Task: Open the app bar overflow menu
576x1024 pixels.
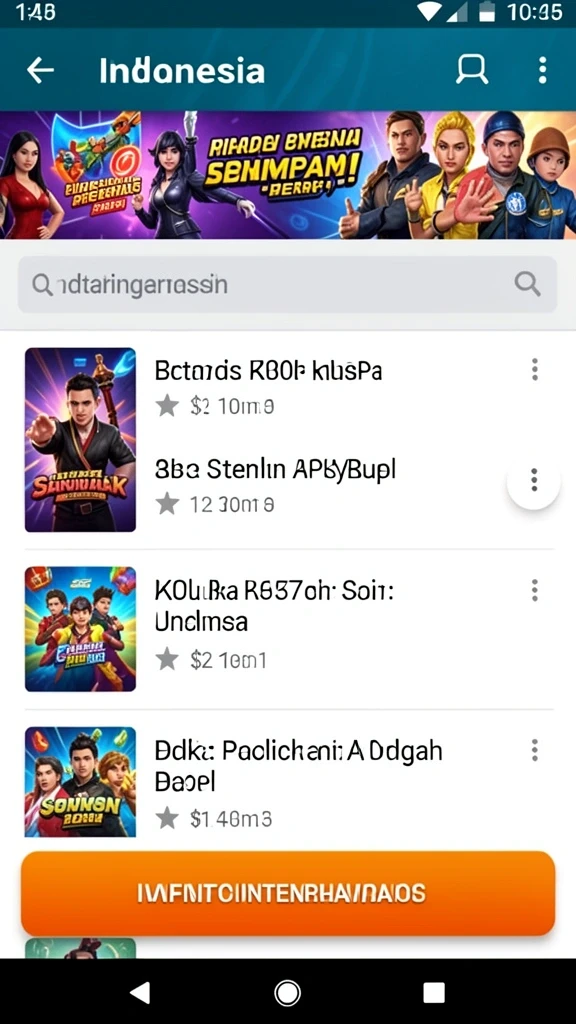Action: coord(542,70)
